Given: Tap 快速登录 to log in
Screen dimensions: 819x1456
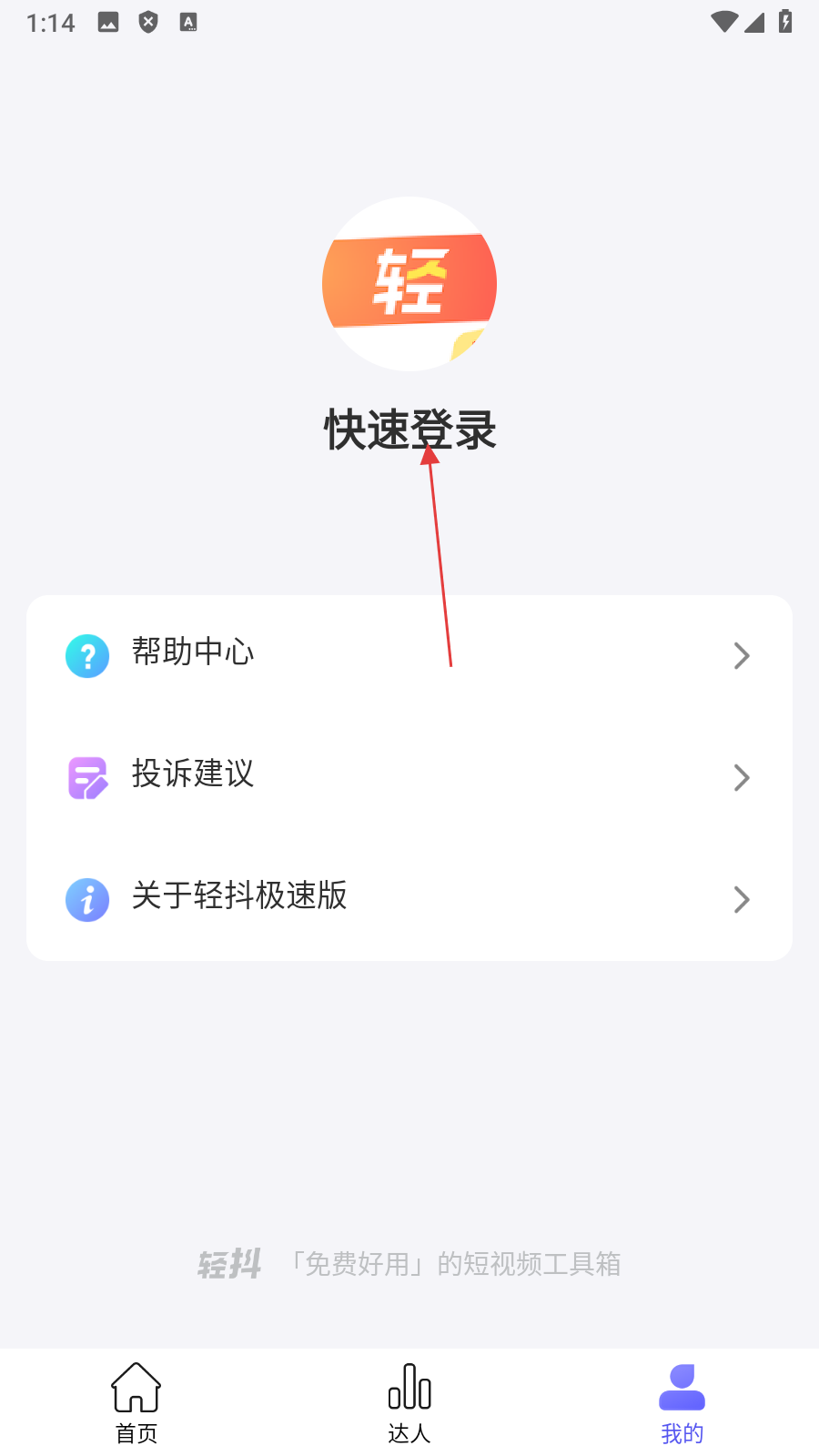Looking at the screenshot, I should point(409,430).
